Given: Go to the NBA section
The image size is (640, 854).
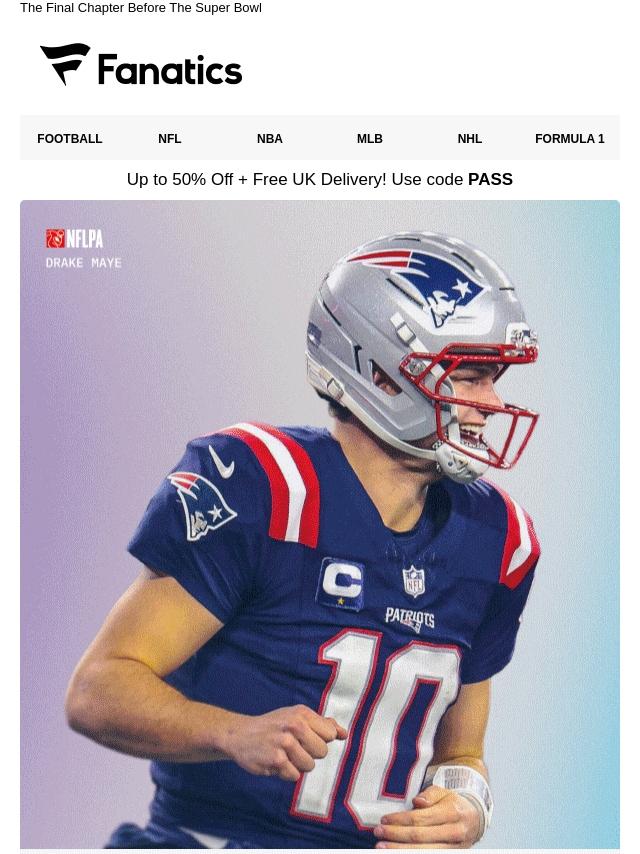Looking at the screenshot, I should [x=270, y=139].
